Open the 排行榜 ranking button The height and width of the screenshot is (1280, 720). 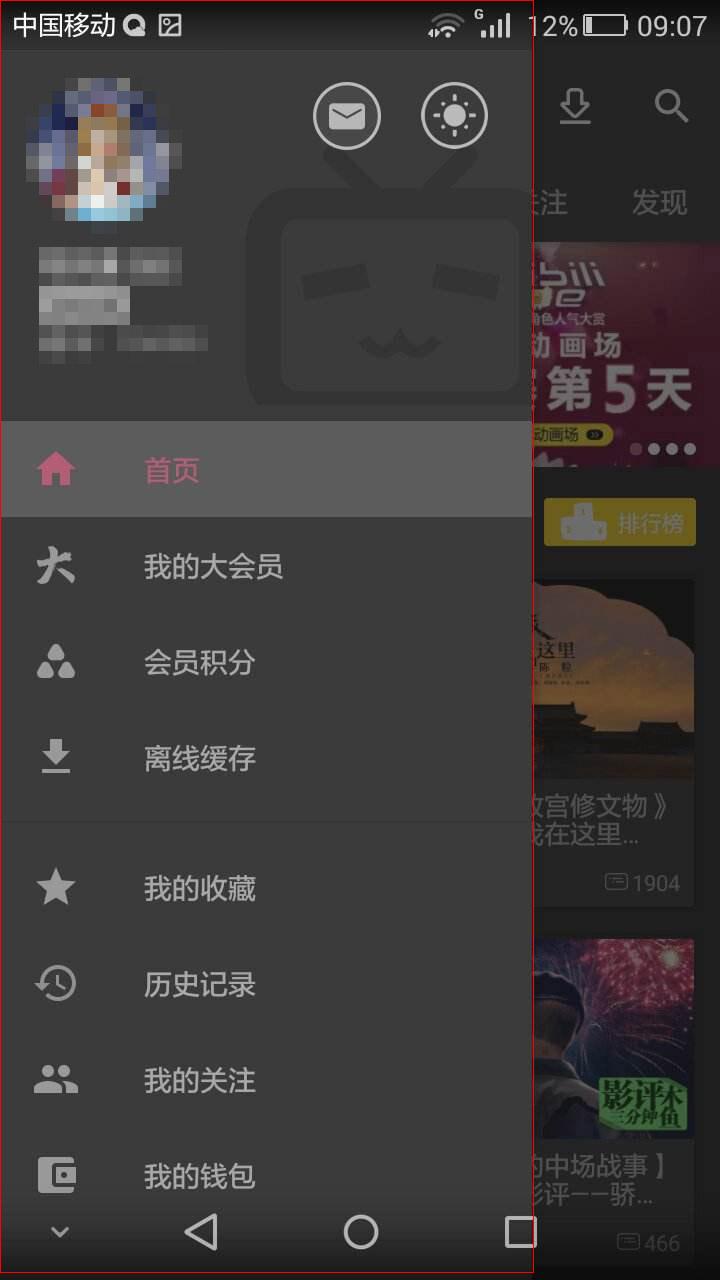pyautogui.click(x=620, y=522)
